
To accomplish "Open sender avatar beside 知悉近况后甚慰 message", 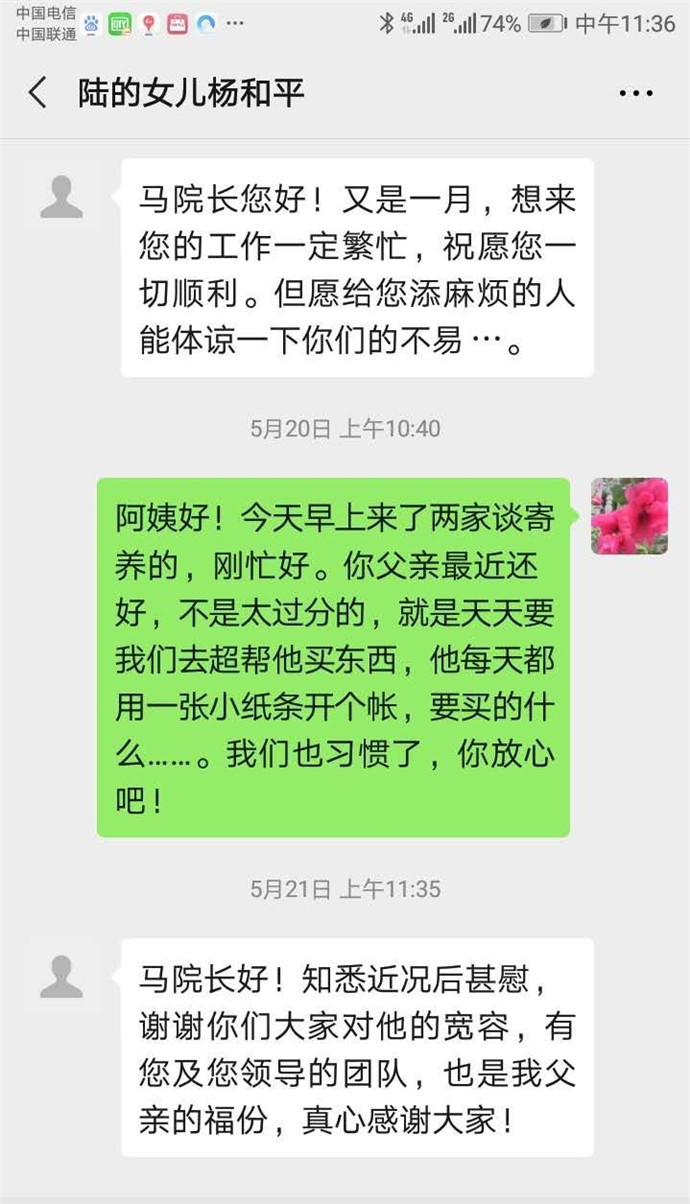I will point(61,977).
